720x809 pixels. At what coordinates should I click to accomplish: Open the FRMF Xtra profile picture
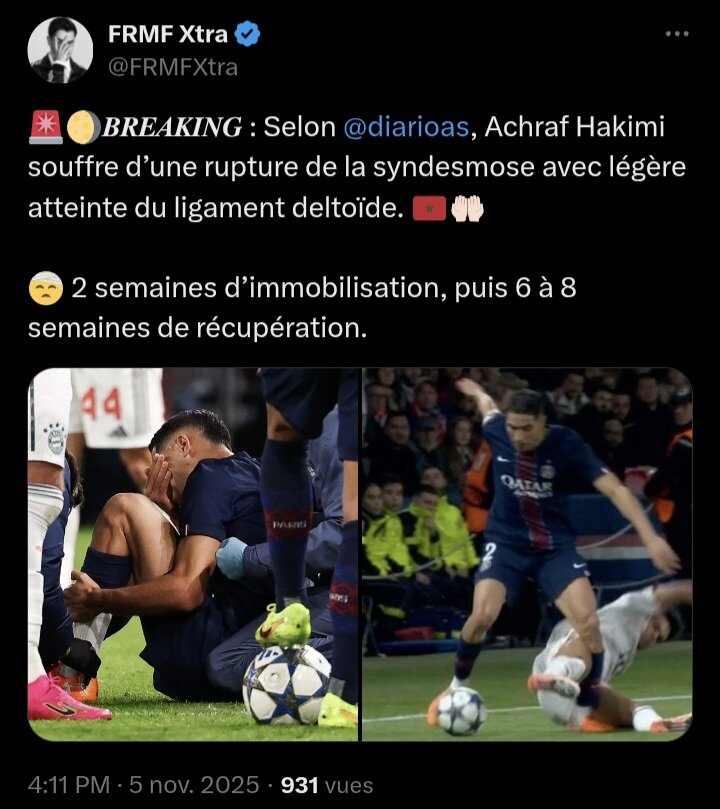coord(59,50)
